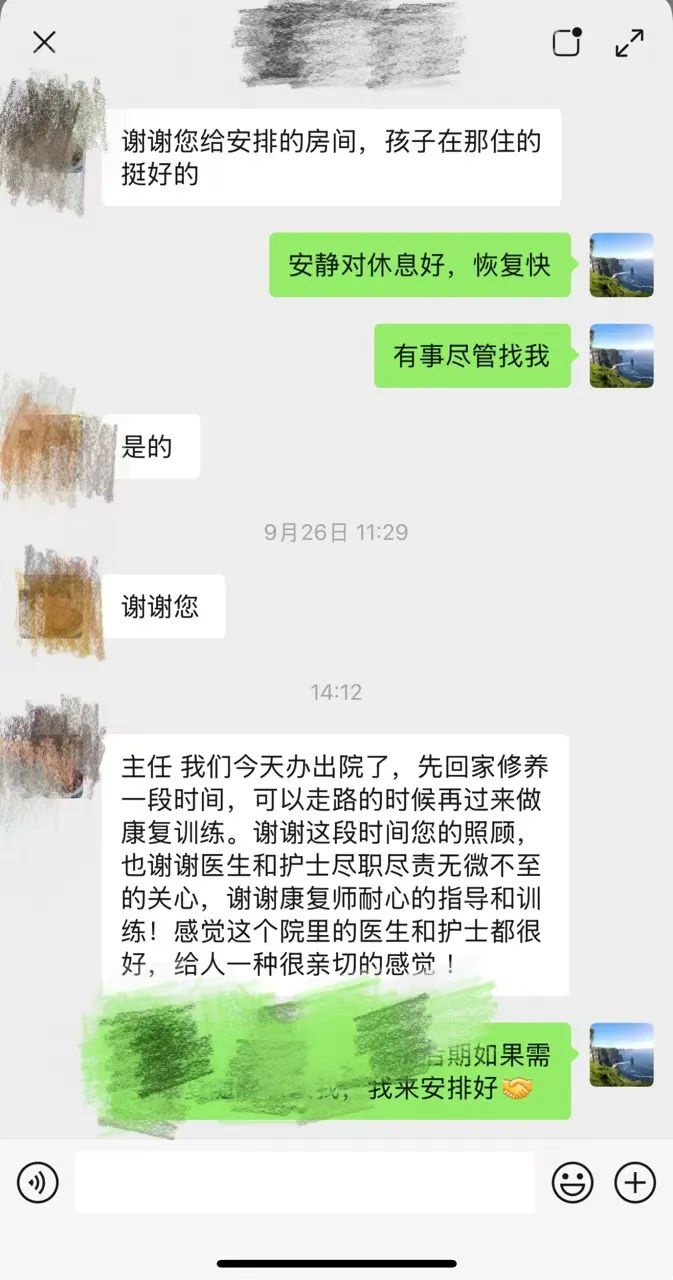This screenshot has width=673, height=1280.
Task: Open sender avatar beside 安静对休息好 message
Action: click(621, 265)
